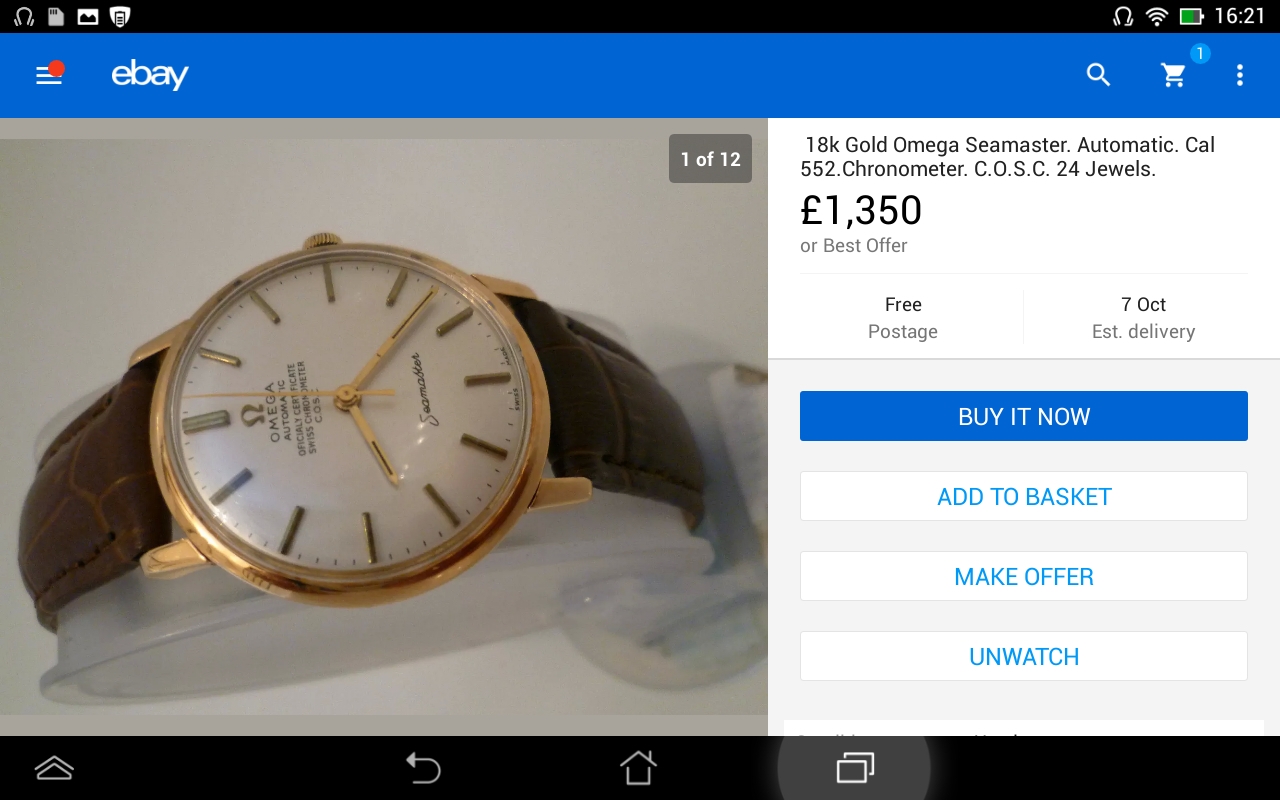This screenshot has height=800, width=1280.
Task: Tap the search magnifier icon
Action: 1098,75
